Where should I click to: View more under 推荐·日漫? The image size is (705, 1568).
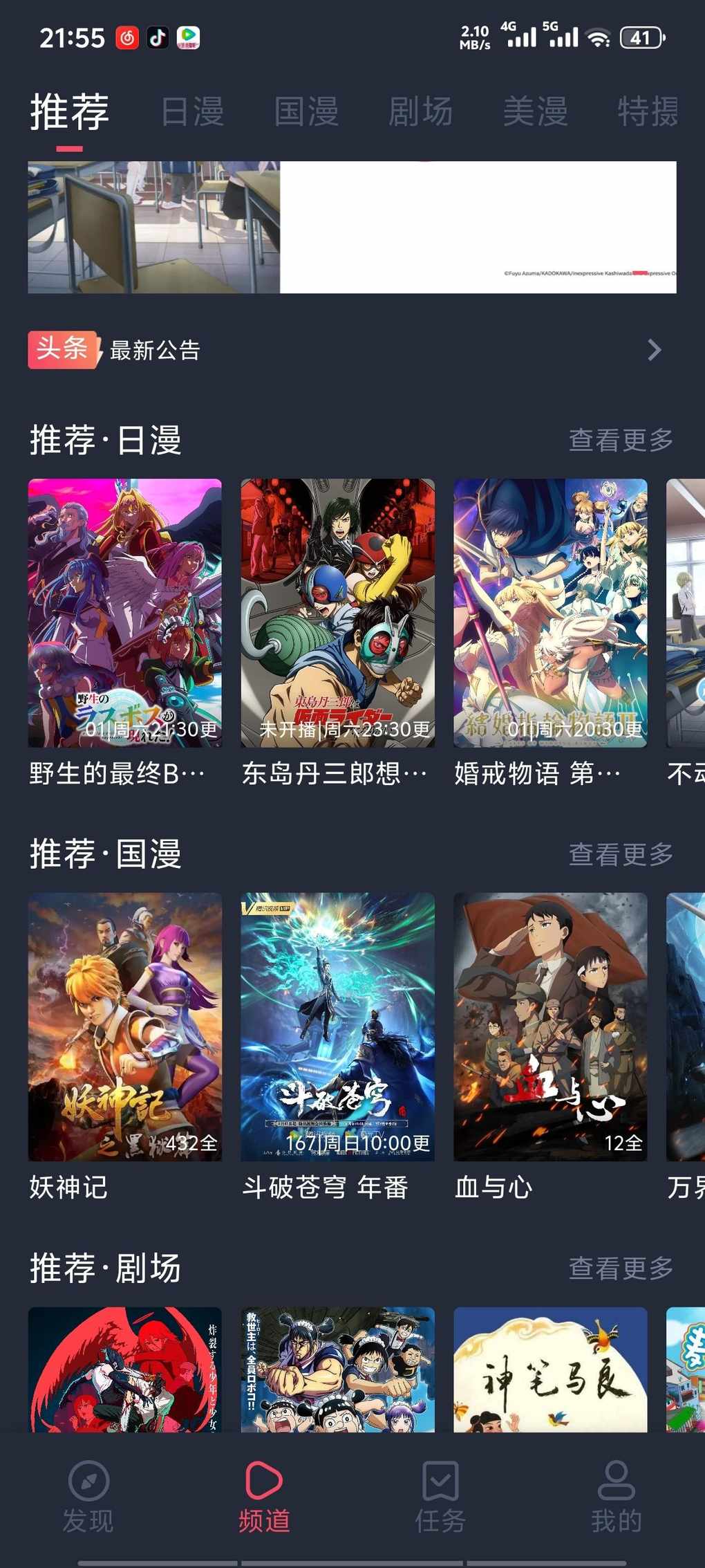point(620,440)
